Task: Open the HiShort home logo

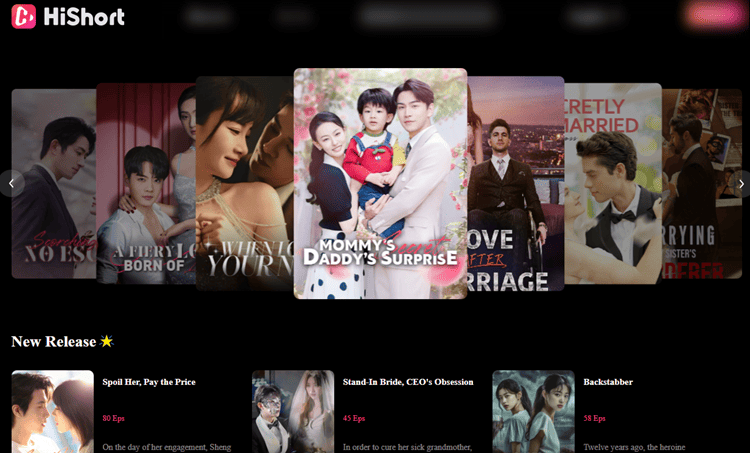Action: tap(69, 16)
